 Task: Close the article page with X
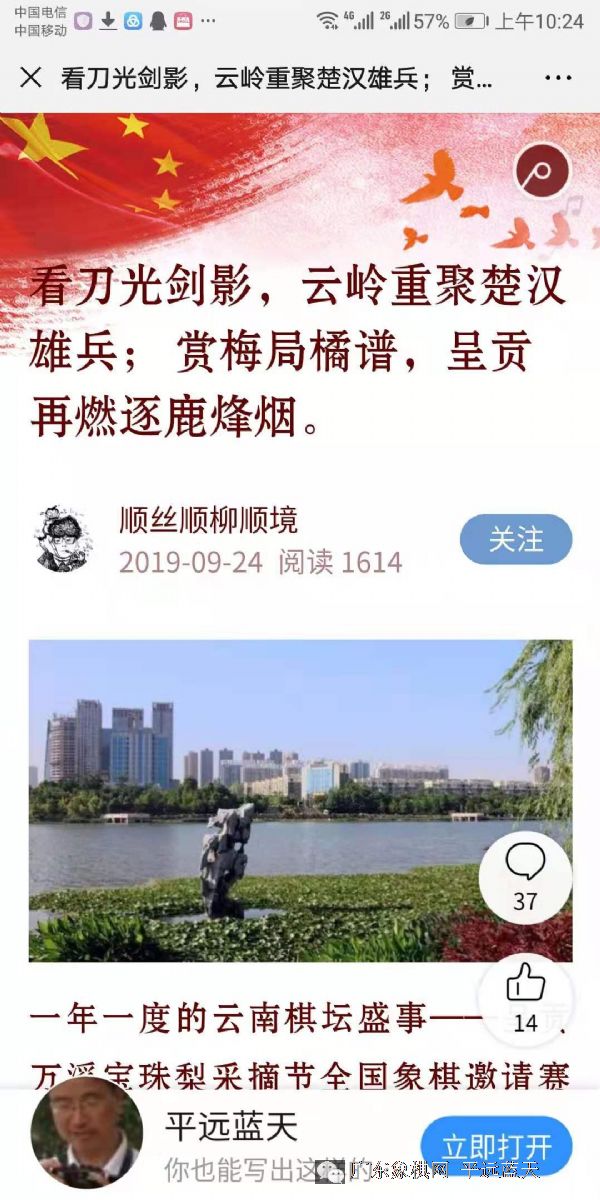click(x=31, y=78)
